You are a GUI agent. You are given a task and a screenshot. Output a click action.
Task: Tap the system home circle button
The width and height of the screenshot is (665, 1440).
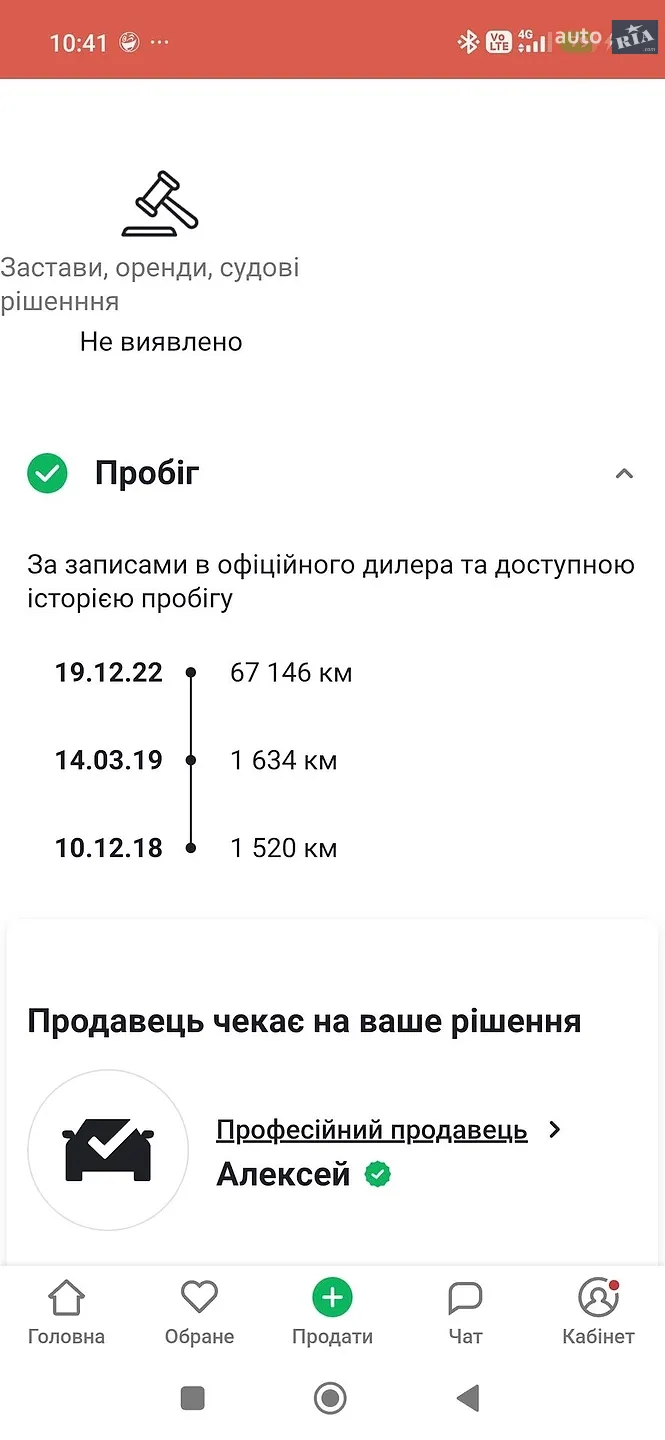(330, 1398)
